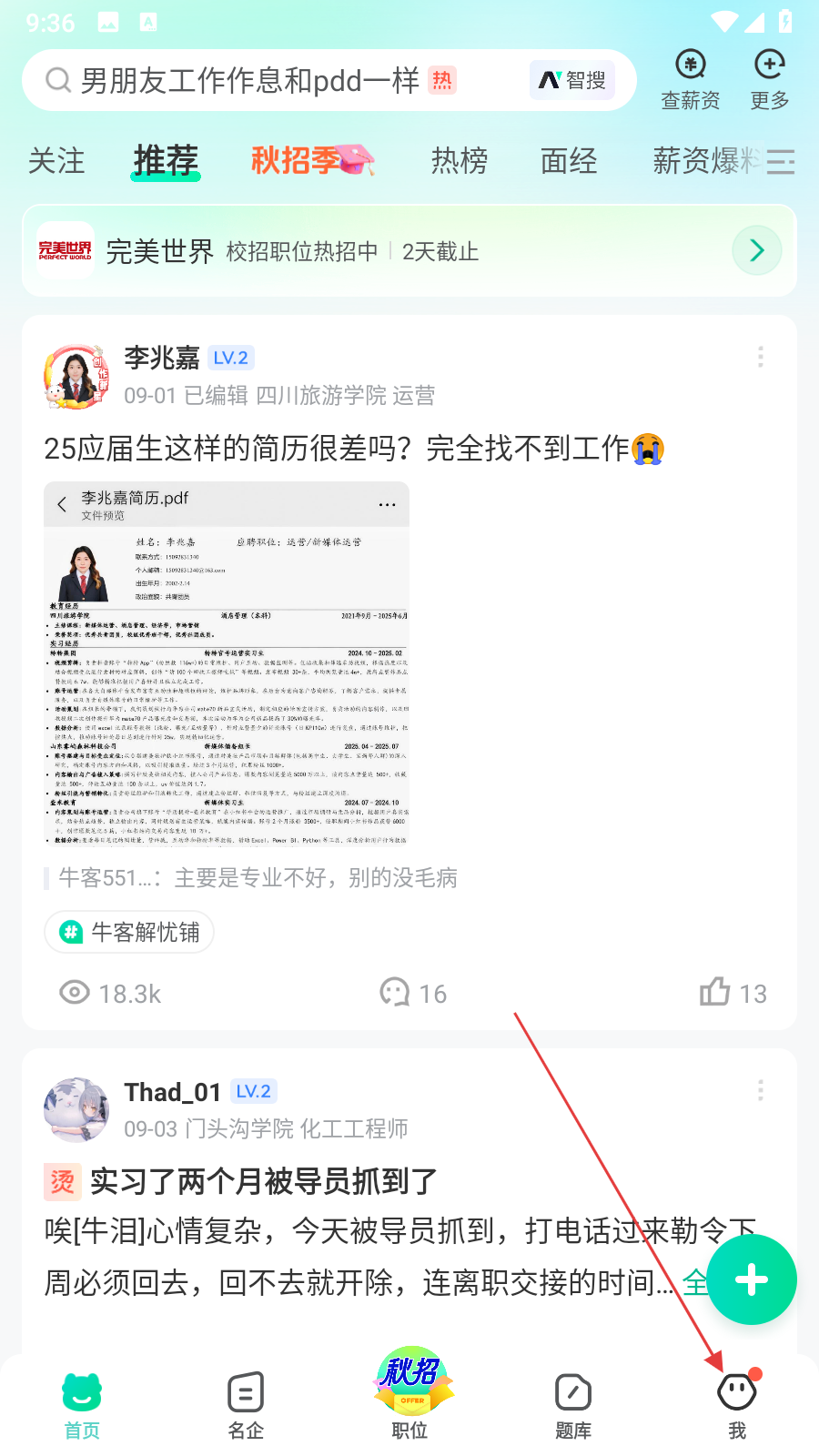View the 李兆嘉简历.pdf resume image

(x=227, y=664)
